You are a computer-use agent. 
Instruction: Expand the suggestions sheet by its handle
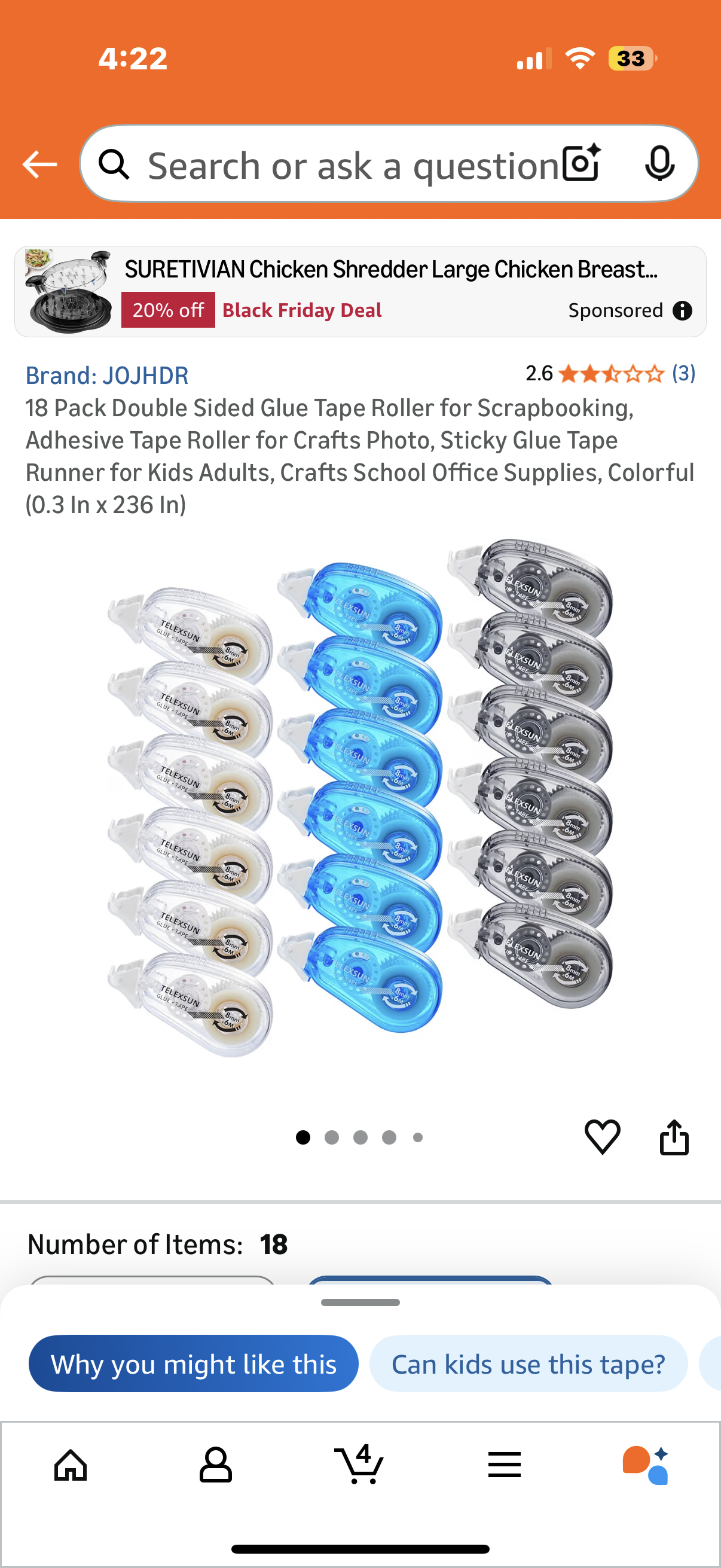(360, 1302)
